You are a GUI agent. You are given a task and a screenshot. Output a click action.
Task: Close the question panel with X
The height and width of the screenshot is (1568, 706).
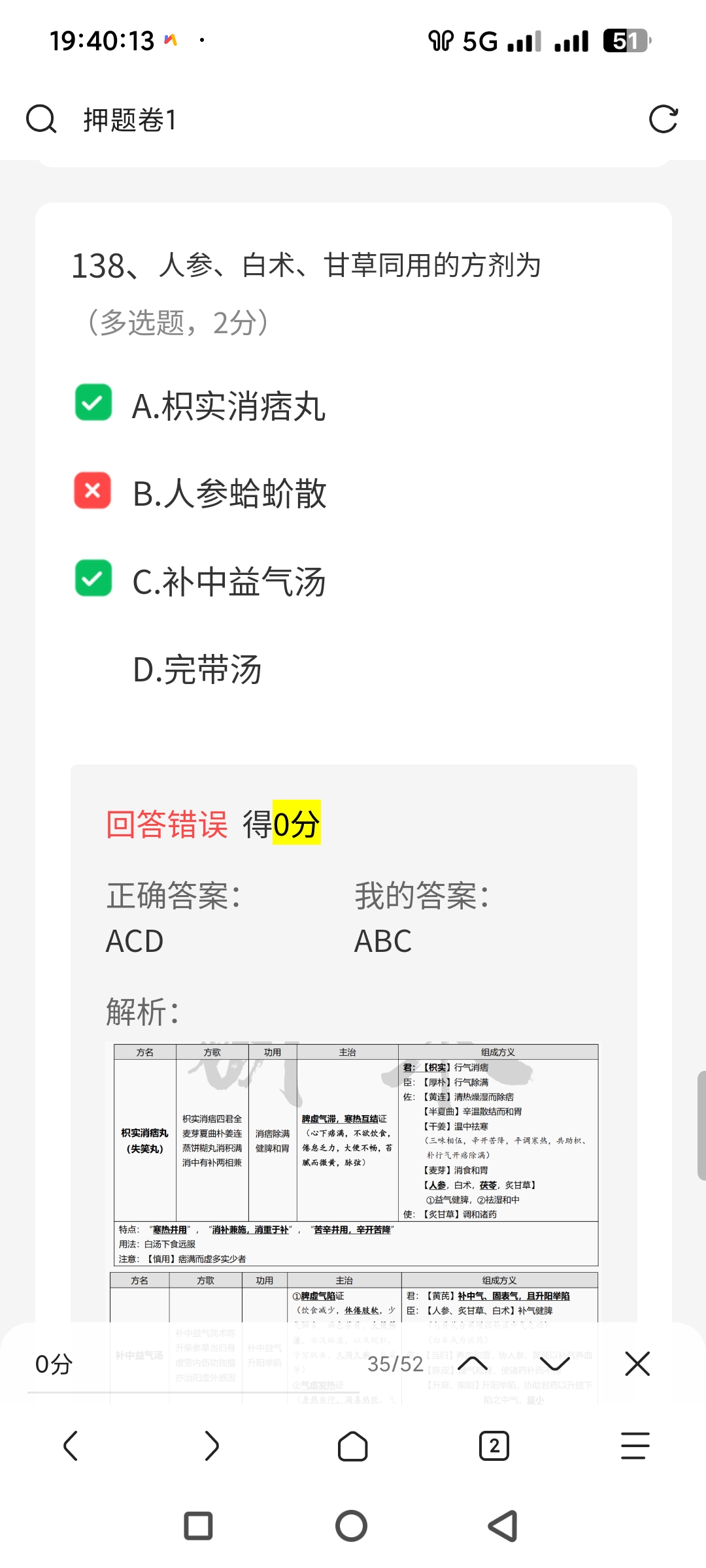637,1364
